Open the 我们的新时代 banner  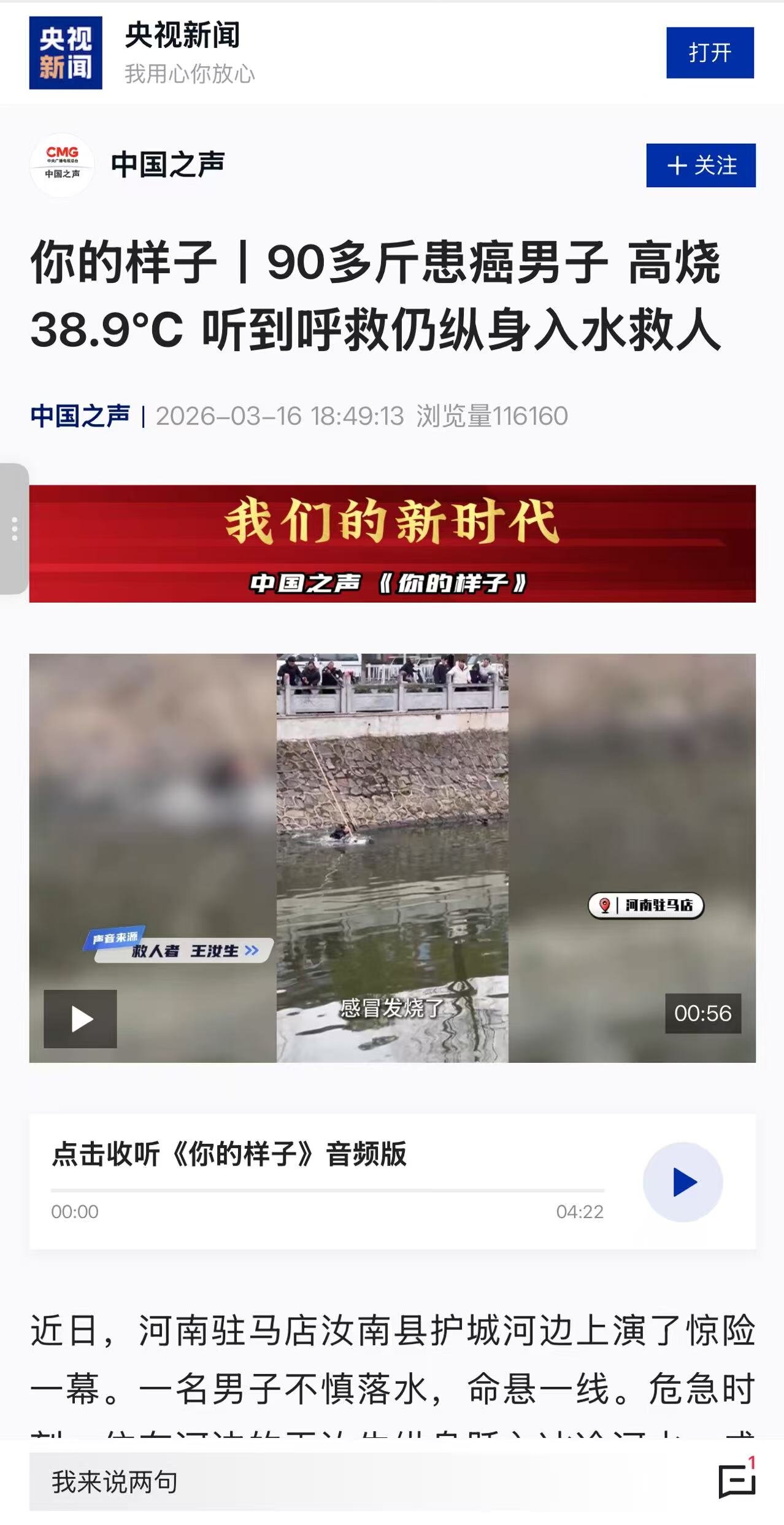[x=392, y=544]
